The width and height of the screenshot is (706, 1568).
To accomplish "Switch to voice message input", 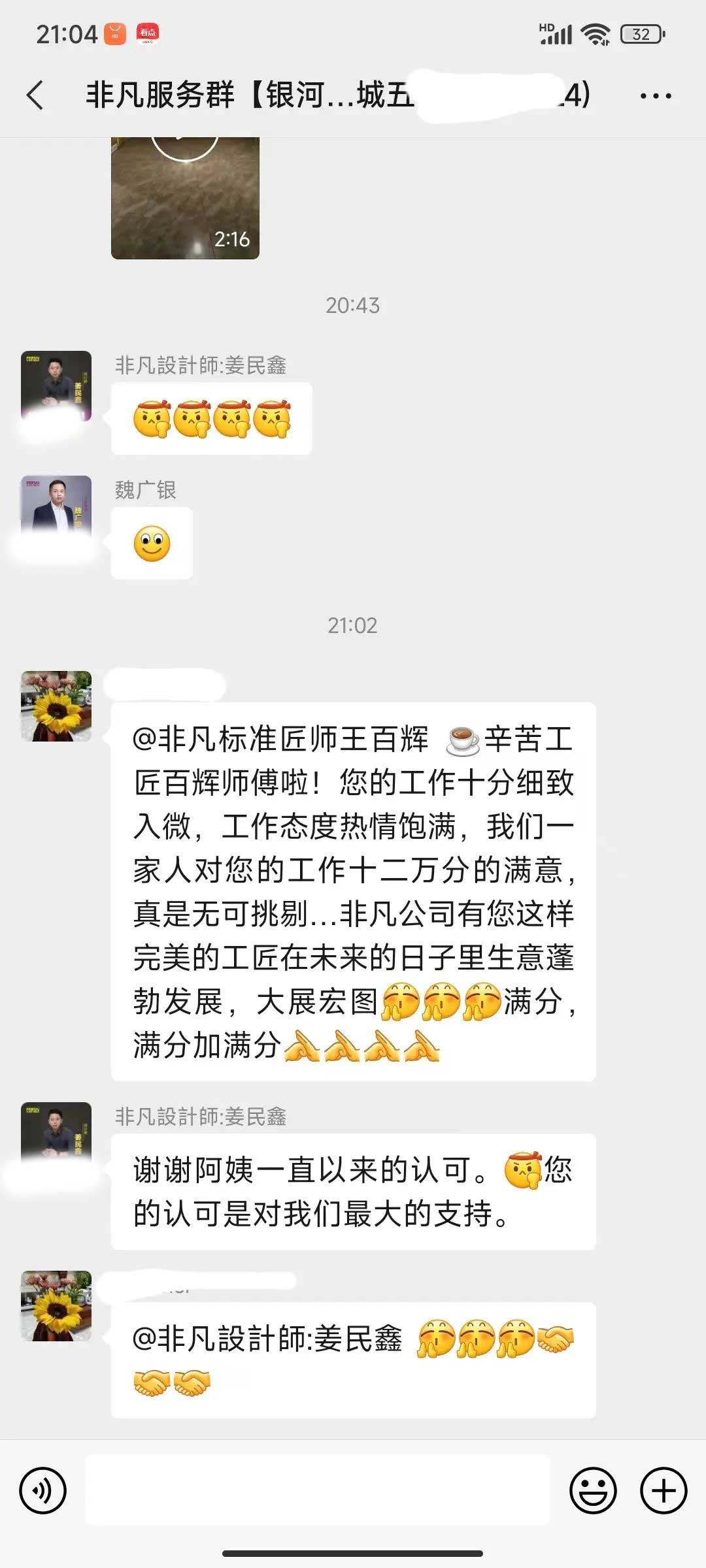I will 43,1491.
